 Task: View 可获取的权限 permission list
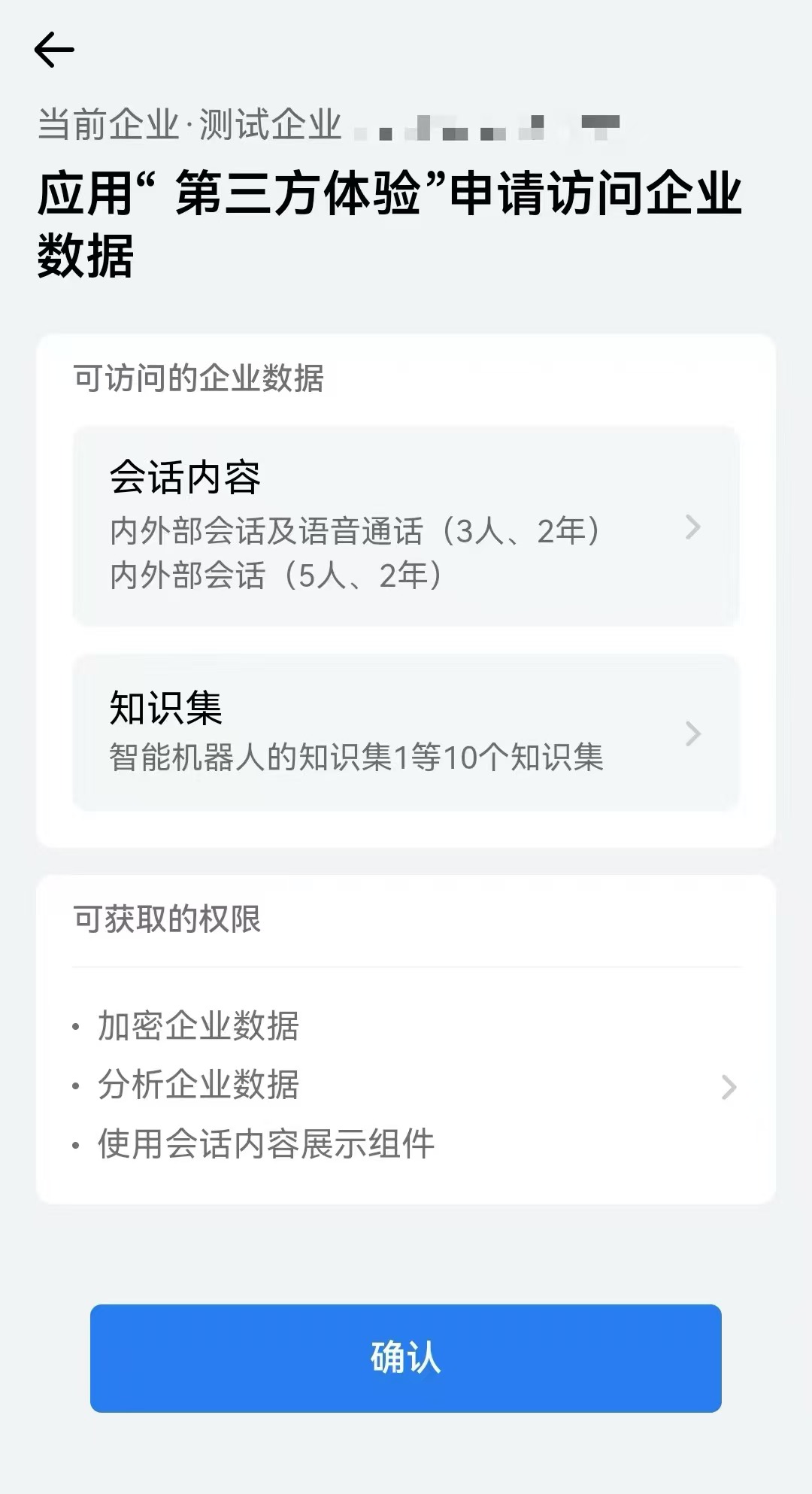coord(406,1086)
